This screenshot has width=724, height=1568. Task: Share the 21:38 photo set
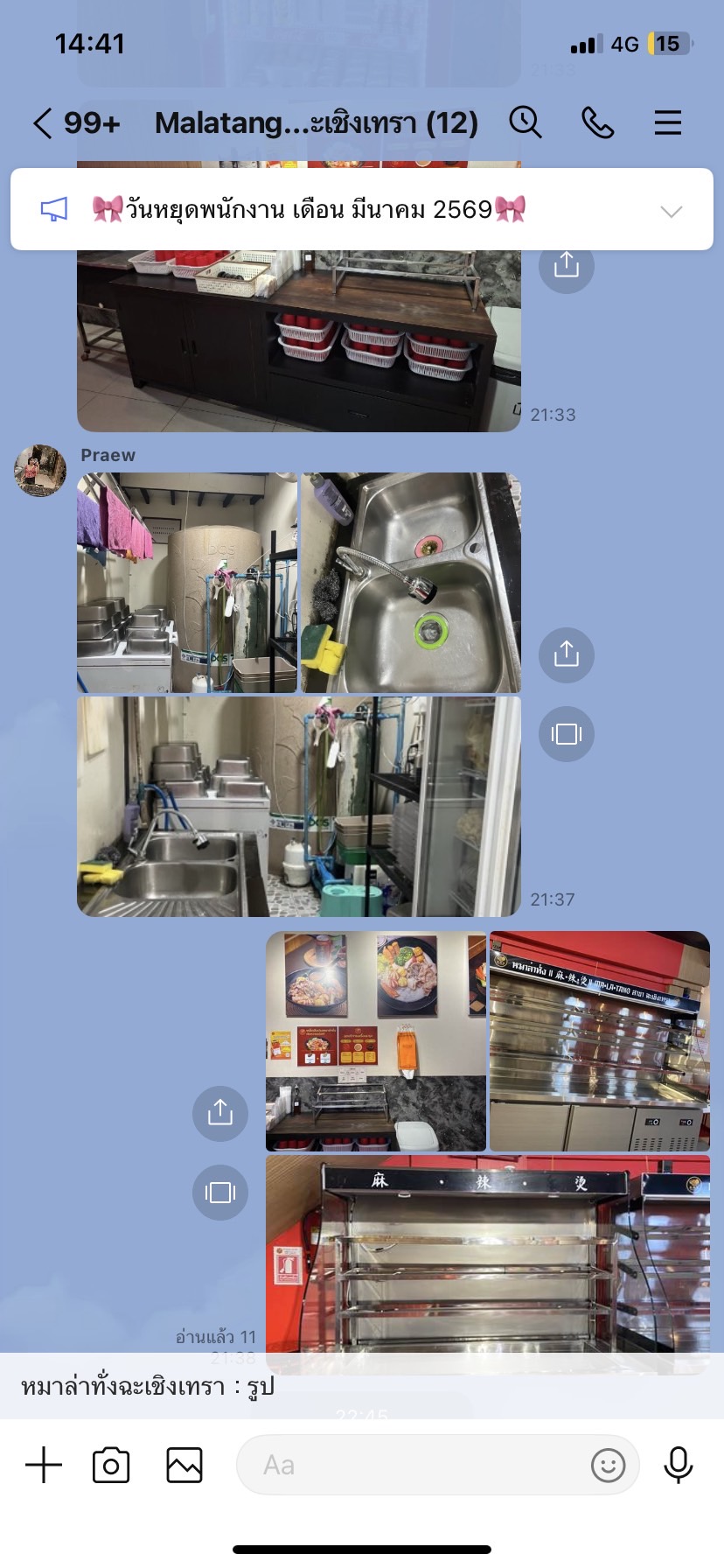pos(220,1113)
